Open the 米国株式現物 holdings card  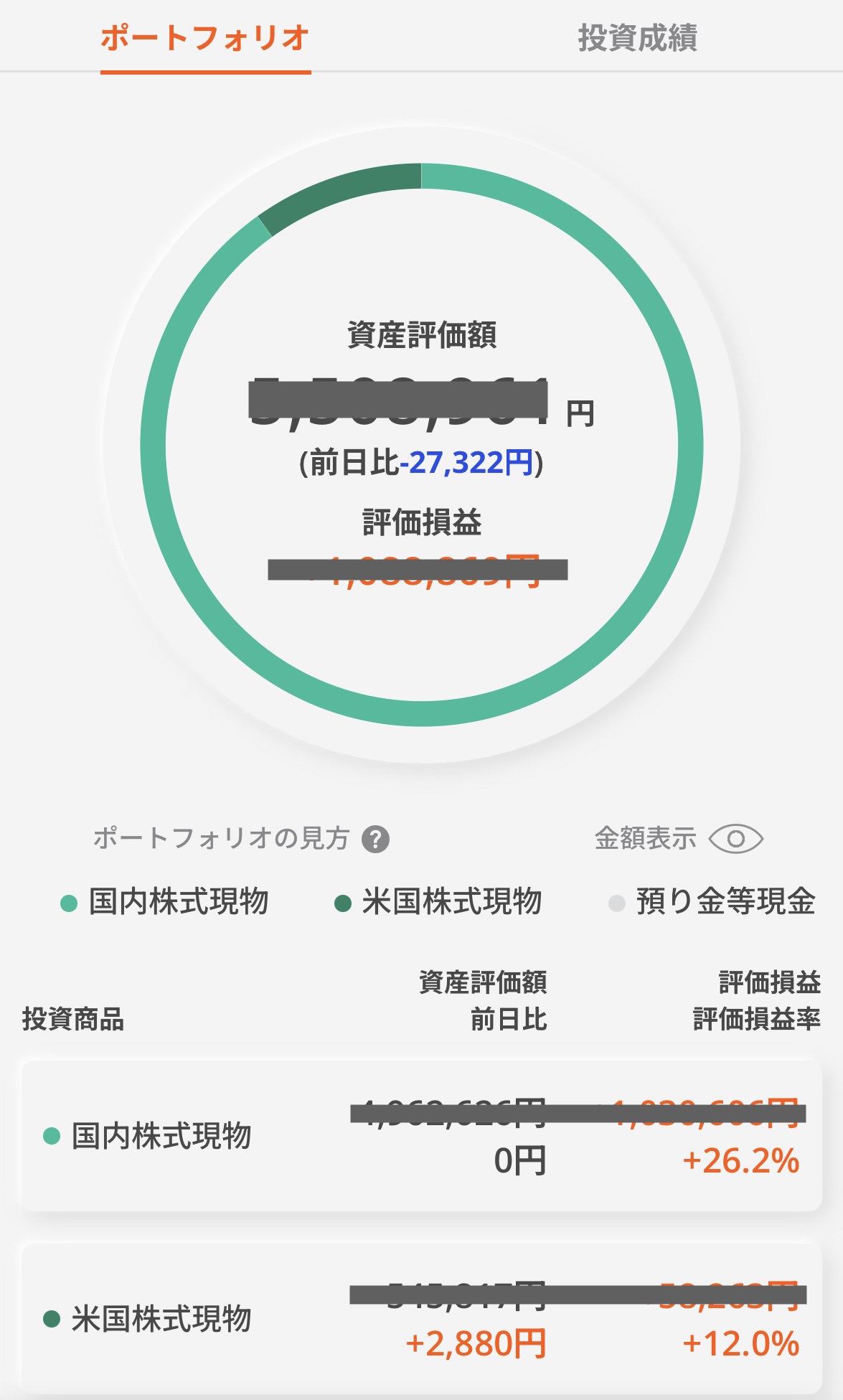coord(421,1319)
